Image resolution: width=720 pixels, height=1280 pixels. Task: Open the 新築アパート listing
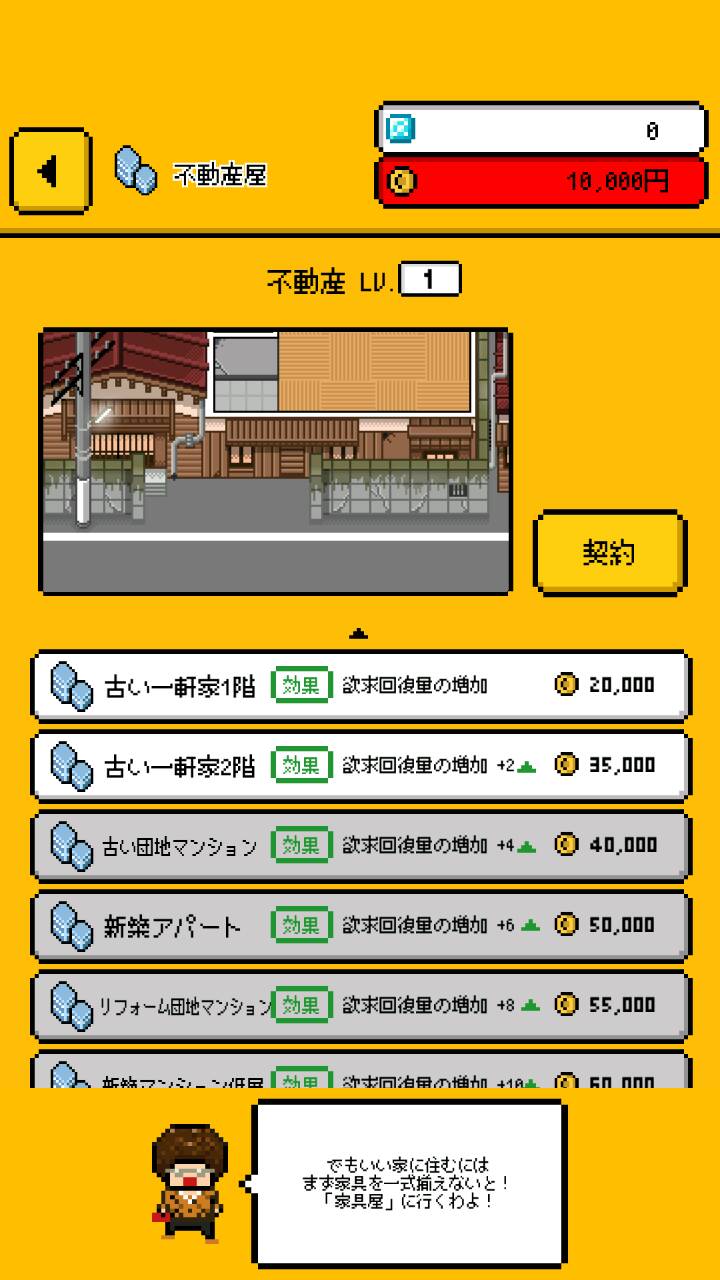360,926
